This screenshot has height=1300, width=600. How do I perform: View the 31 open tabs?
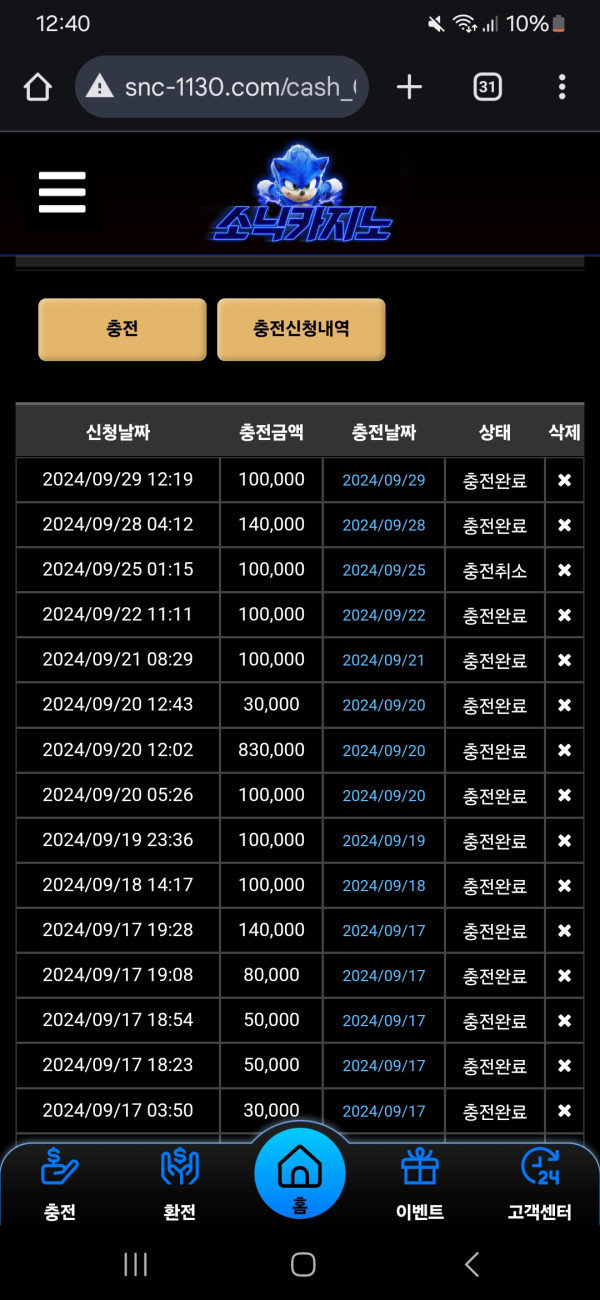(x=487, y=88)
